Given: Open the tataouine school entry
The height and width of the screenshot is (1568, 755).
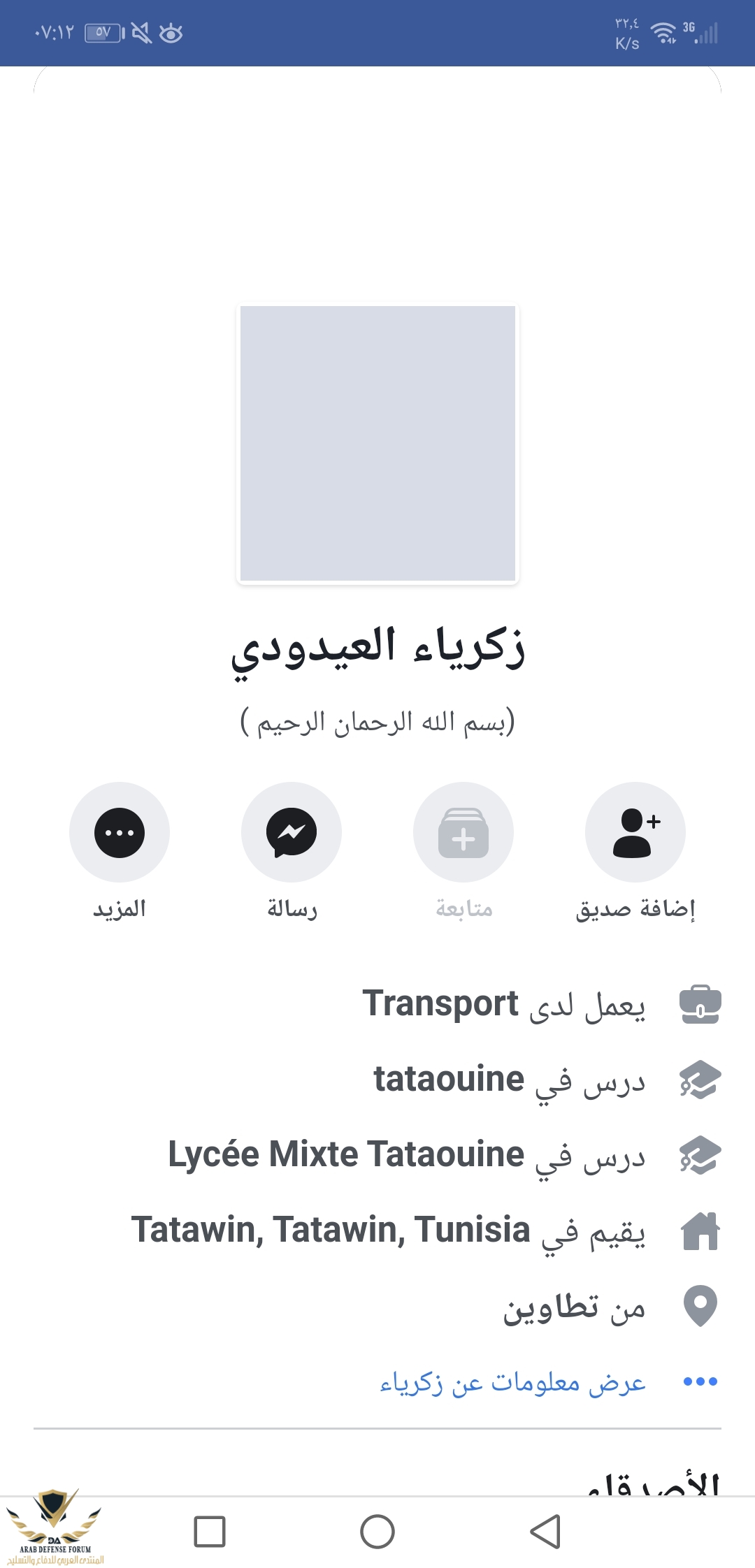Looking at the screenshot, I should click(449, 1080).
